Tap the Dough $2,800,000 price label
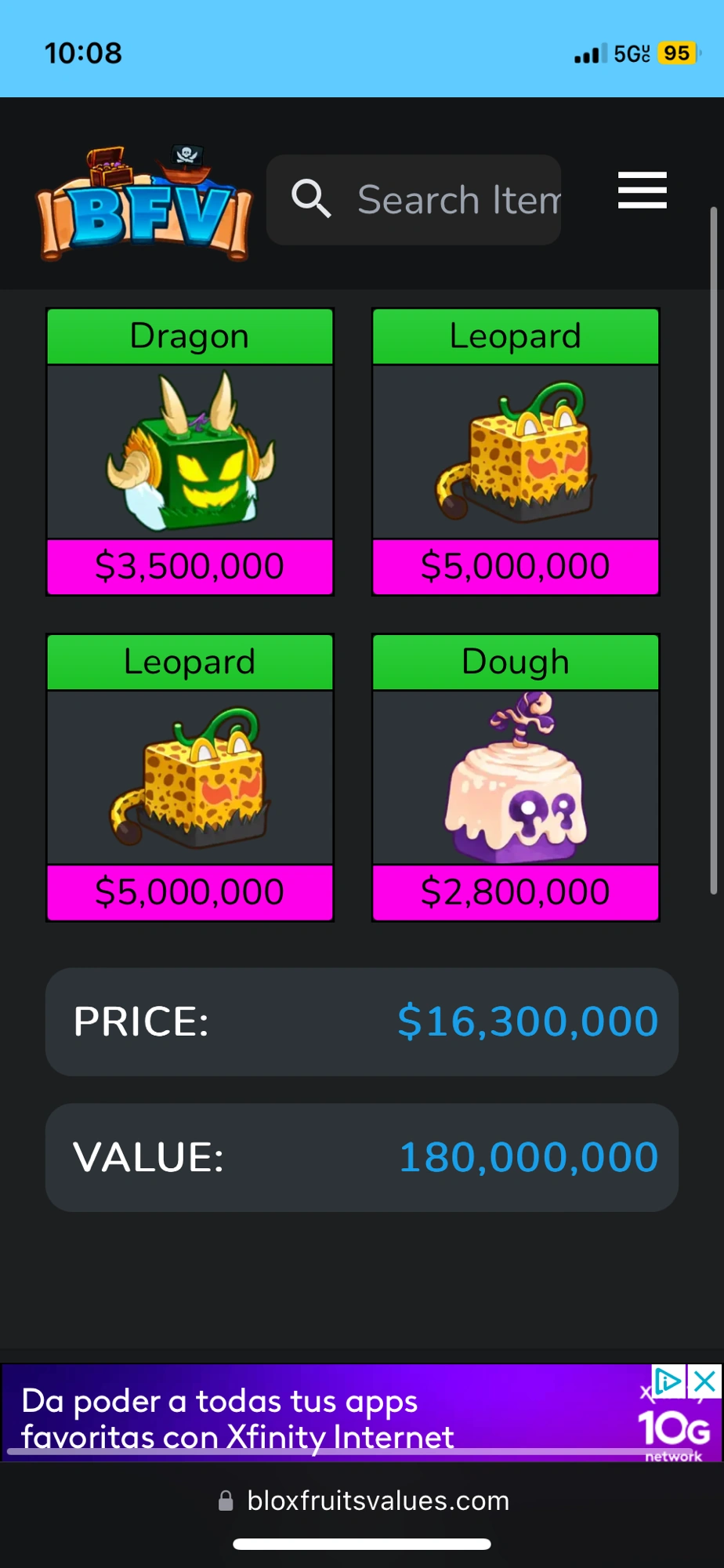Image resolution: width=724 pixels, height=1568 pixels. click(515, 890)
